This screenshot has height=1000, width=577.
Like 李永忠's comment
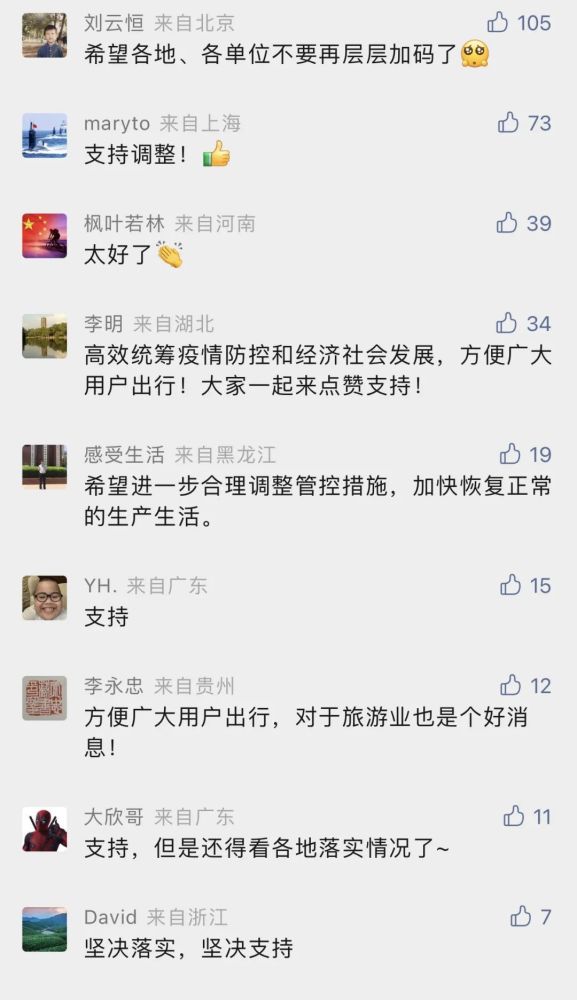(x=510, y=685)
